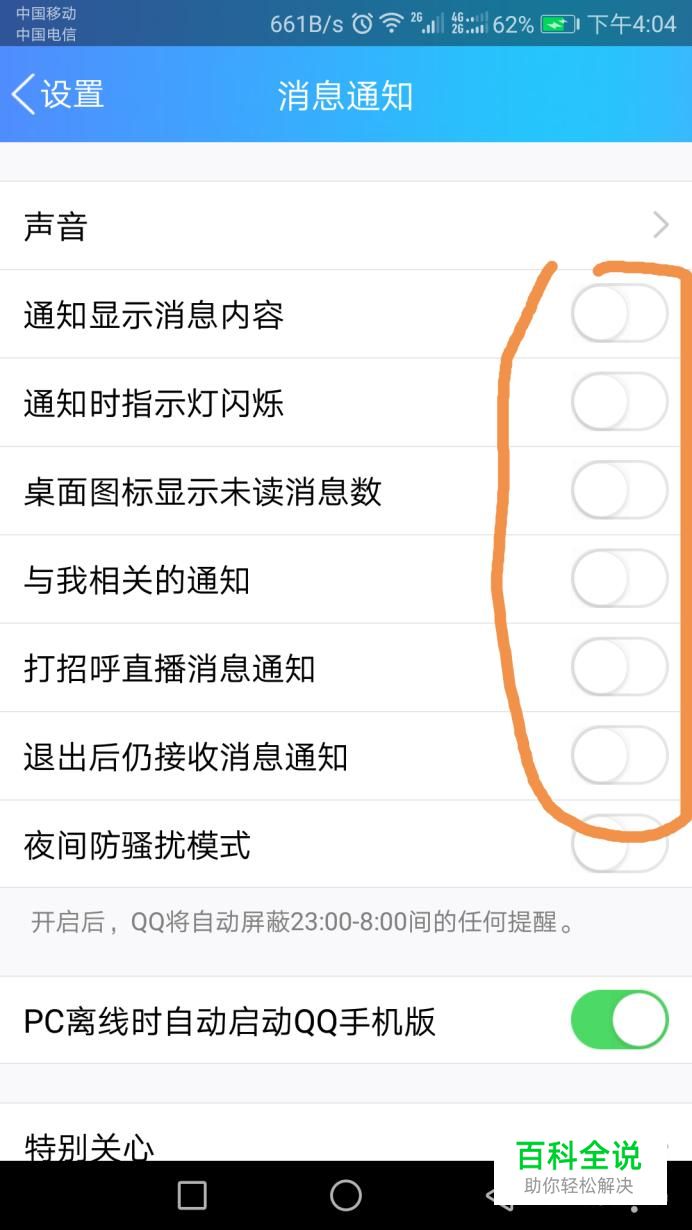Image resolution: width=692 pixels, height=1230 pixels.
Task: Enable 通知显示消息内容
Action: (619, 314)
